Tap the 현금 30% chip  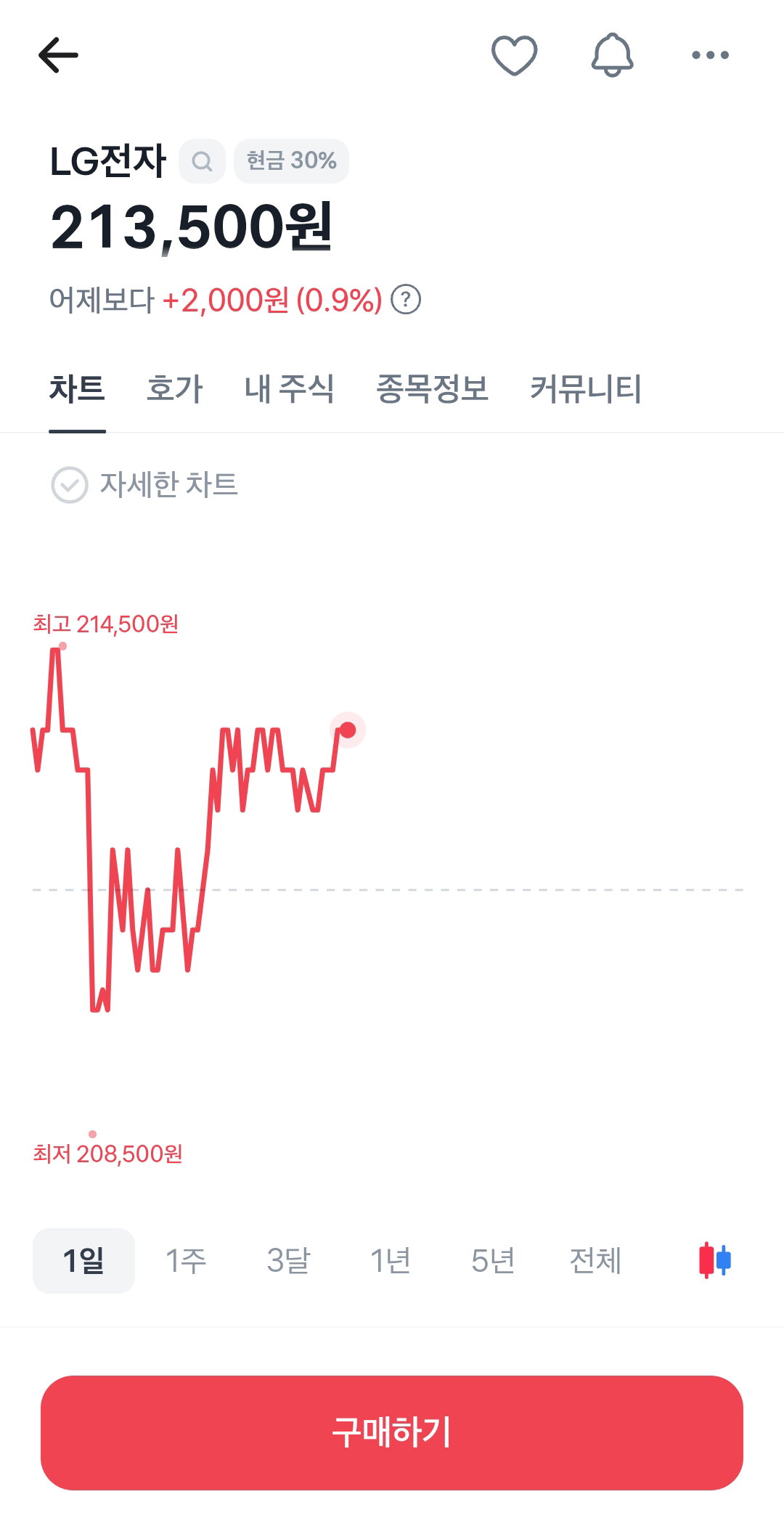pyautogui.click(x=291, y=161)
